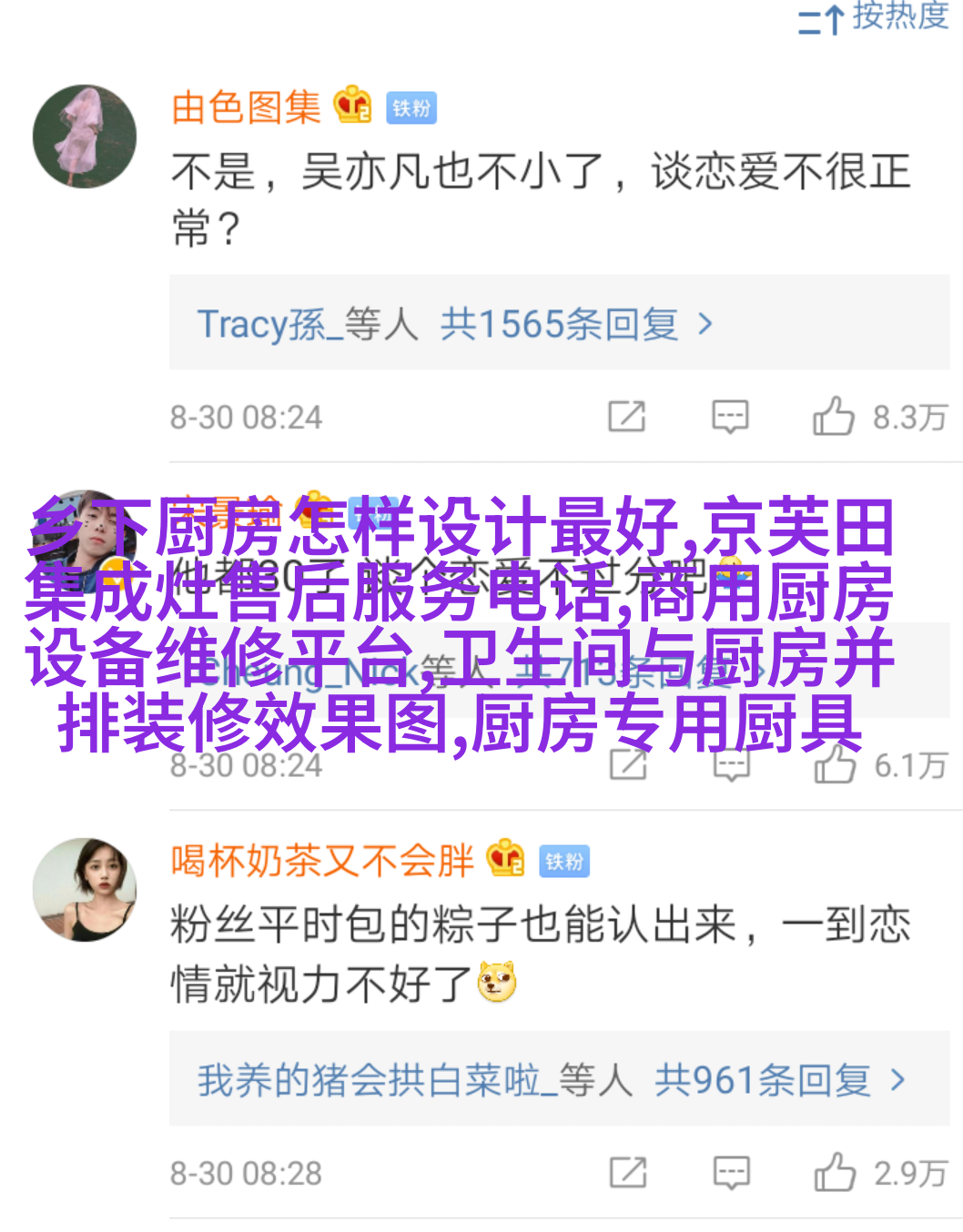
Task: Repost 由色图集's comment
Action: click(626, 417)
